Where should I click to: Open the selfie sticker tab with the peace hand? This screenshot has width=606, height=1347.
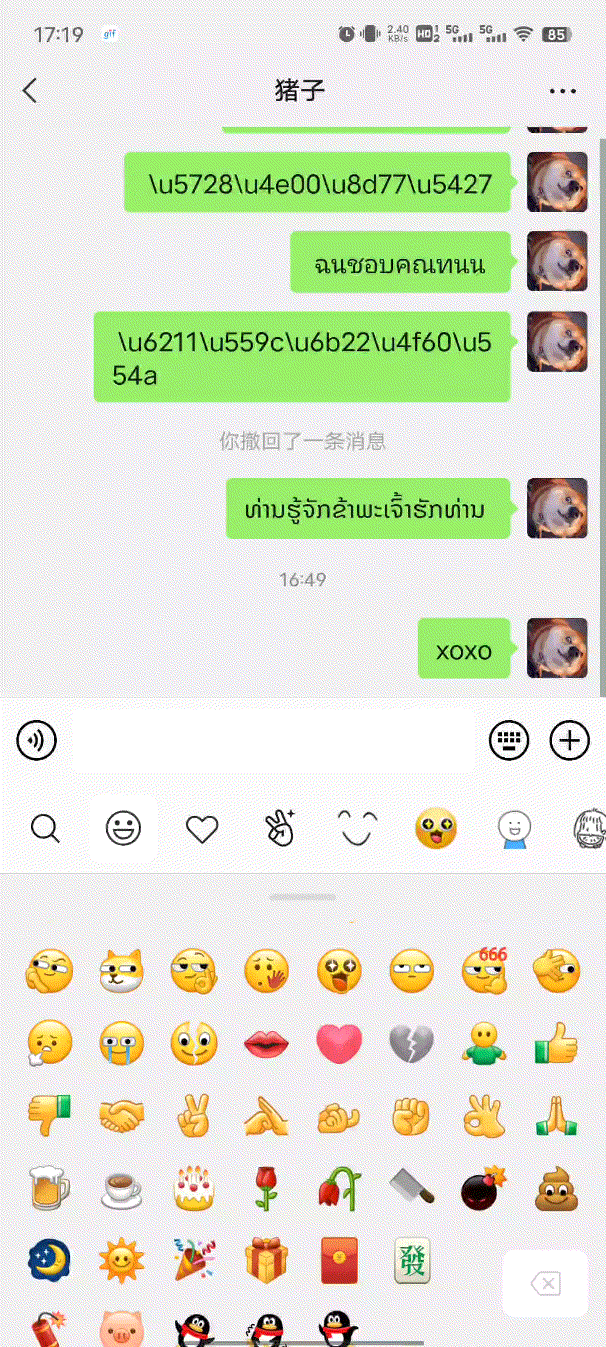click(x=278, y=829)
